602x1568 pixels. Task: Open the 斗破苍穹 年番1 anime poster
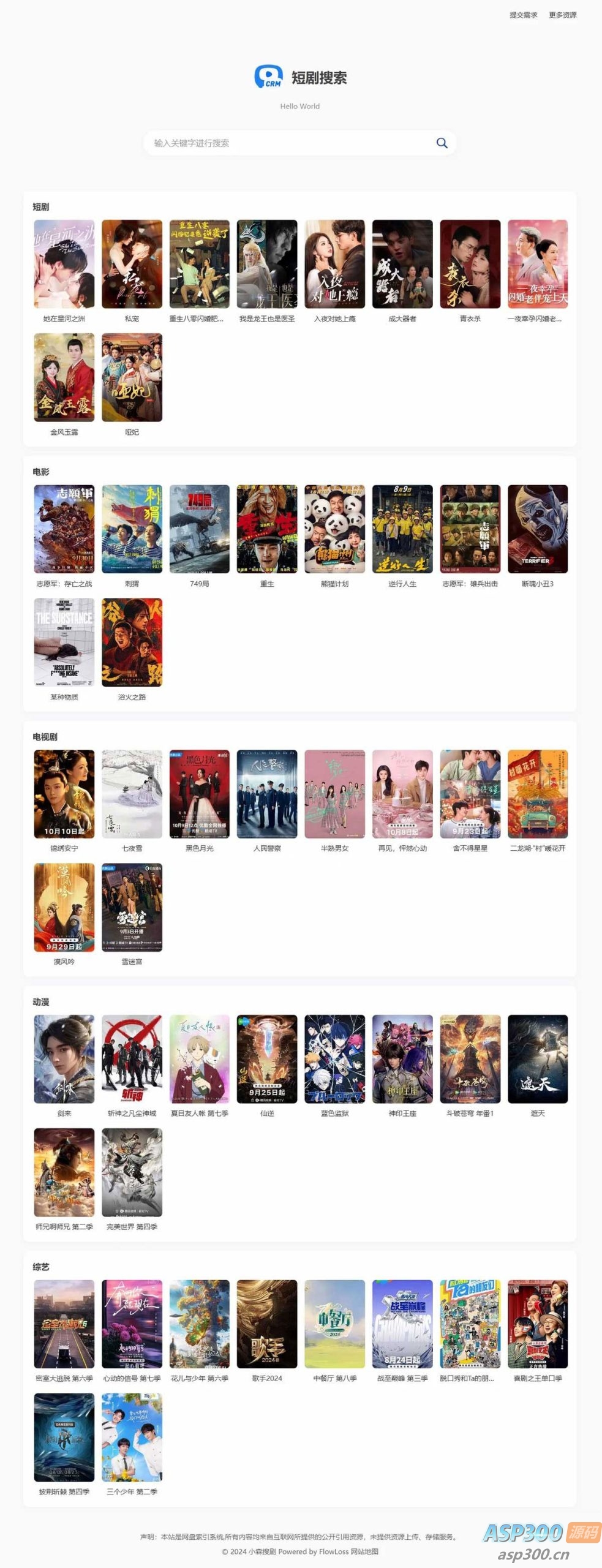click(470, 1058)
